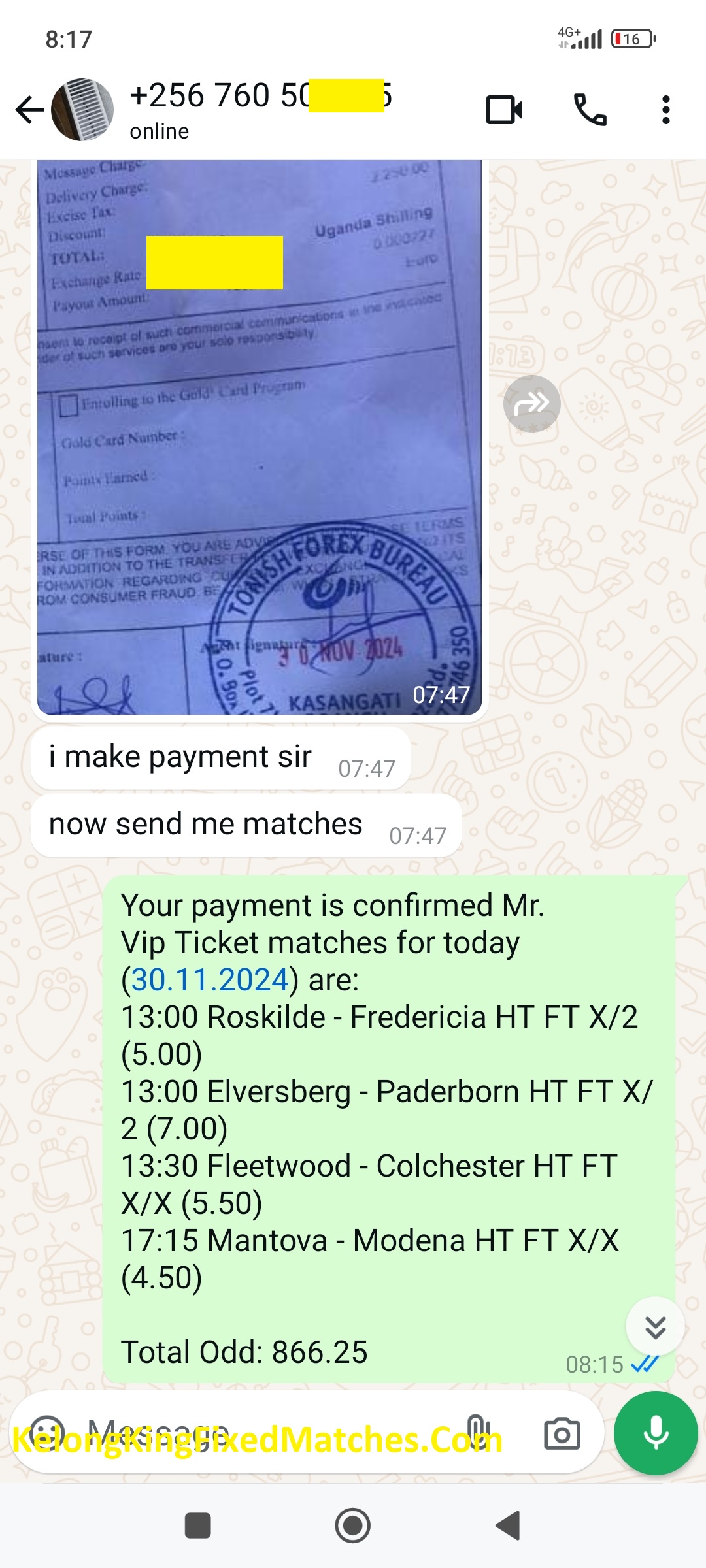
Task: Open the camera to send a photo
Action: click(x=562, y=1433)
